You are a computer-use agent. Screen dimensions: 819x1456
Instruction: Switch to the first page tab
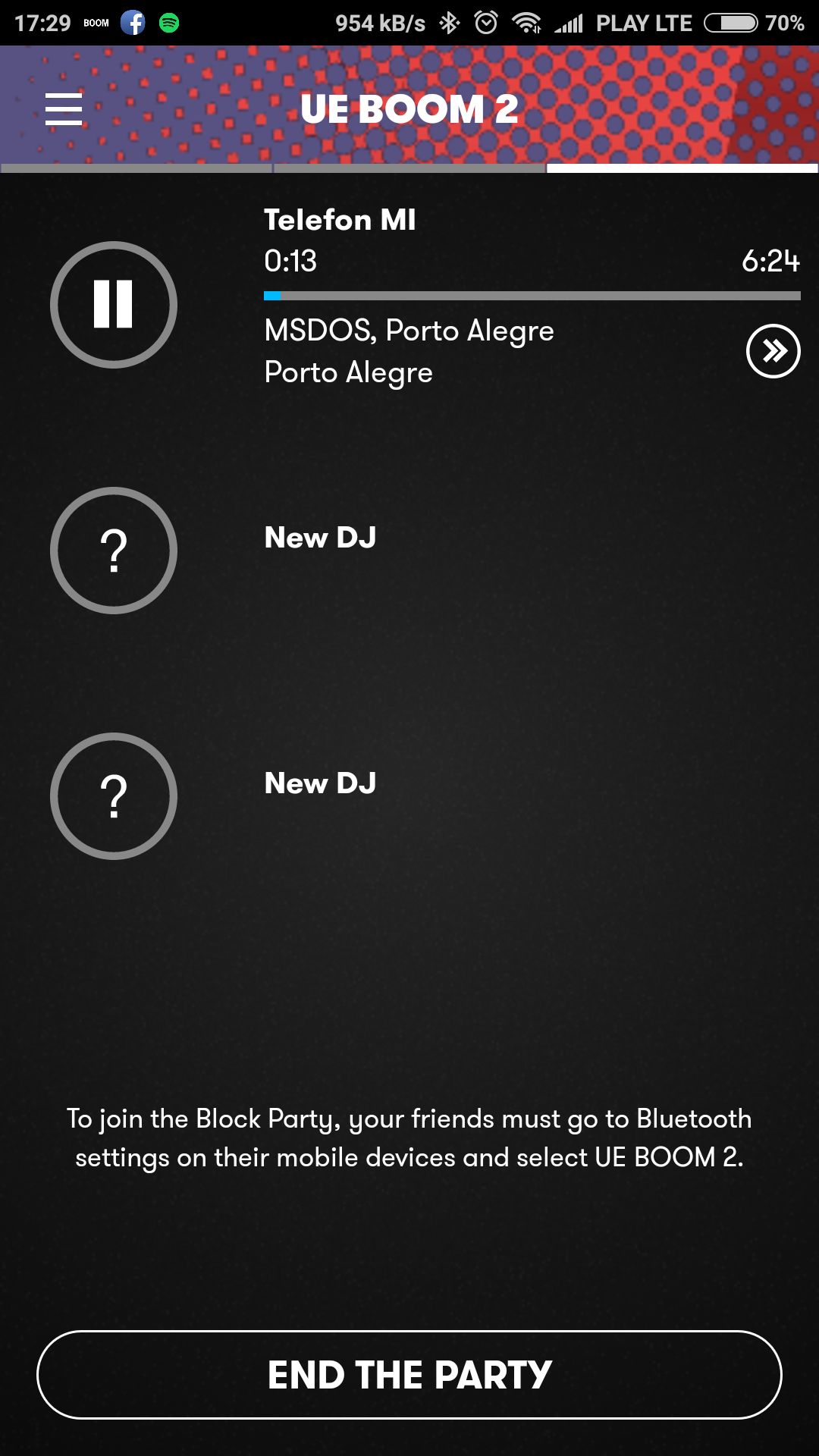136,168
